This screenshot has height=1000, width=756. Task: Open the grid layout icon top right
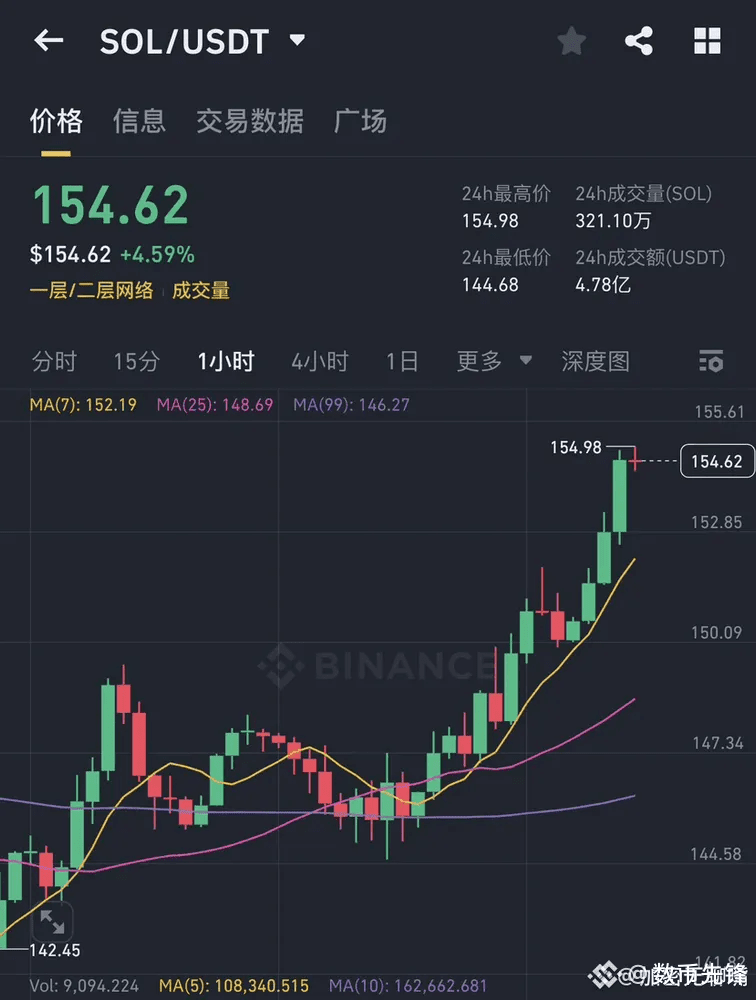(707, 40)
